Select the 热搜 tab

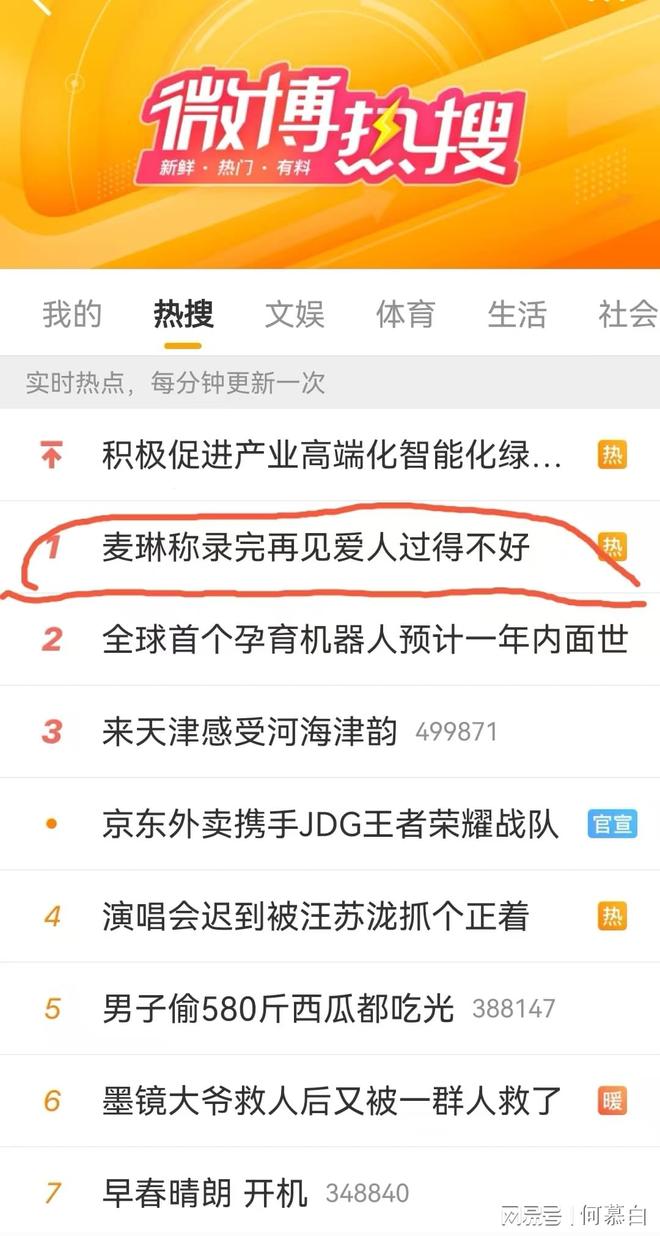tap(183, 314)
